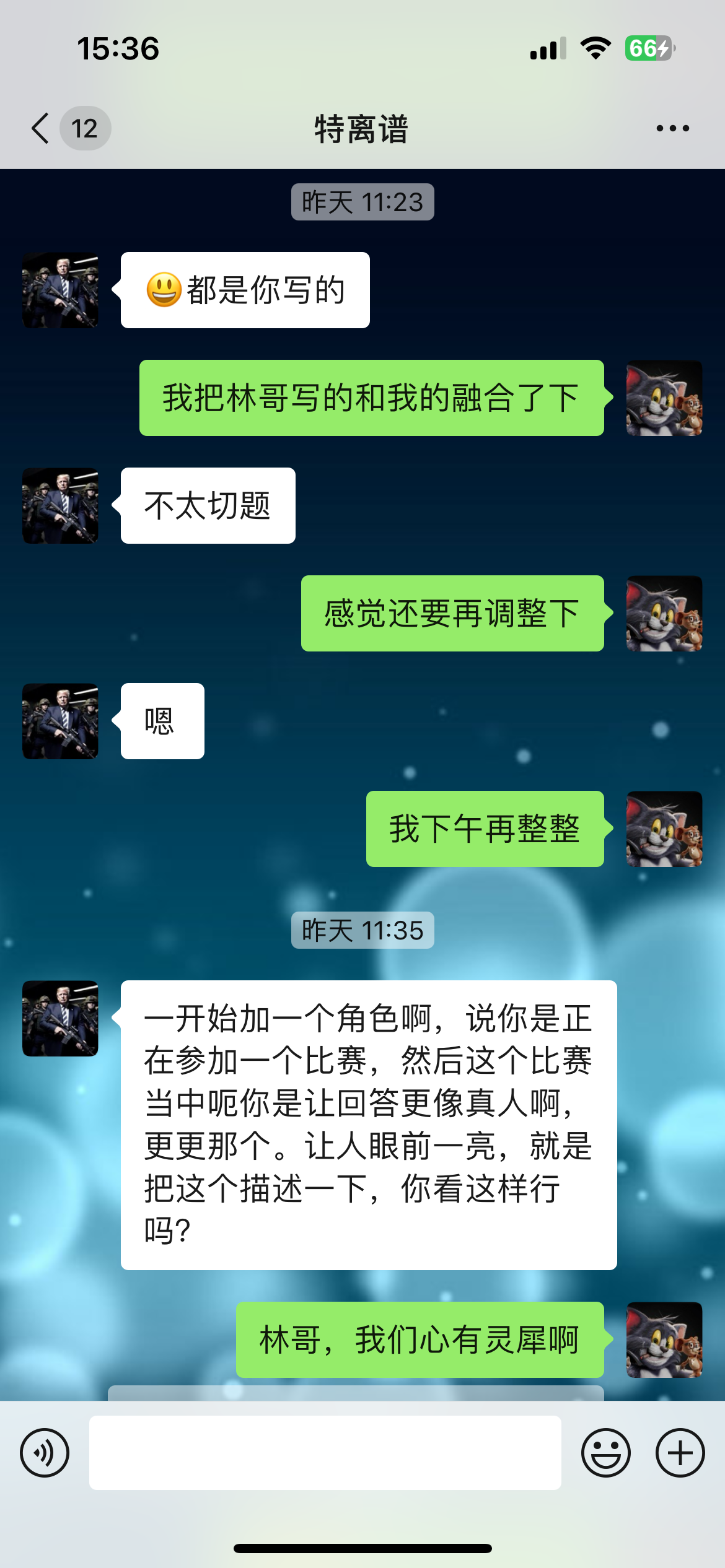Open my avatar beside 我下午再整整
This screenshot has width=725, height=1568.
[664, 829]
